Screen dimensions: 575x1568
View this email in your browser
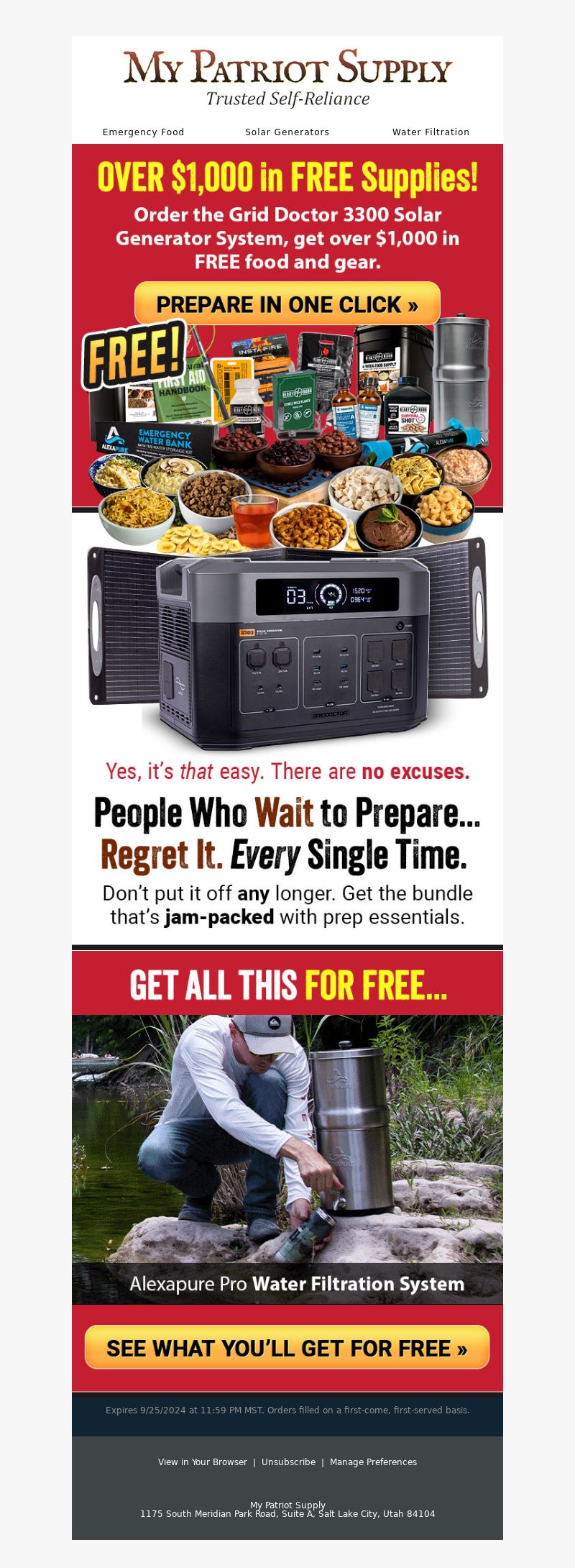[202, 1462]
